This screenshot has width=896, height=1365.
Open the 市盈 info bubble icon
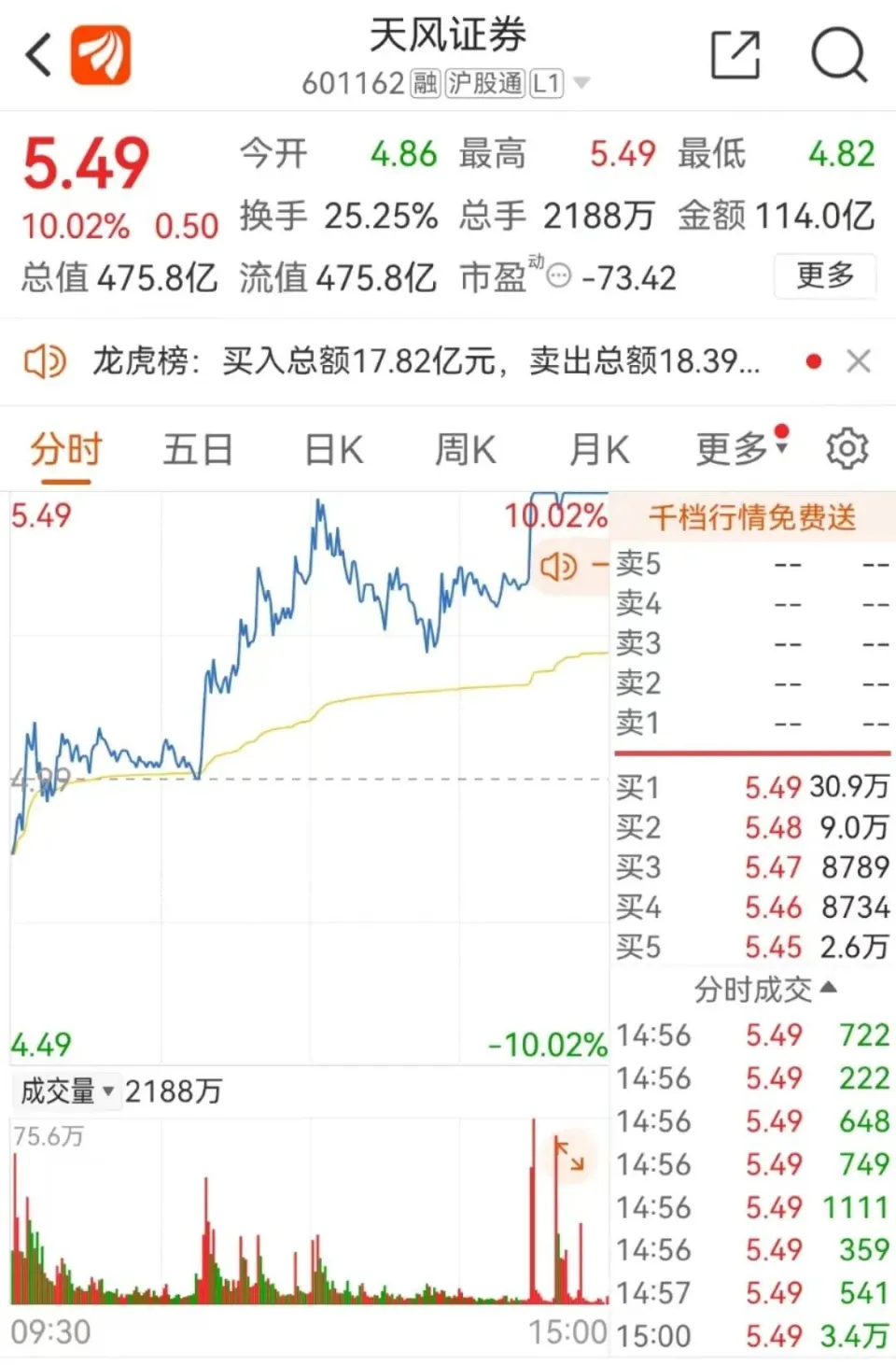pos(558,276)
